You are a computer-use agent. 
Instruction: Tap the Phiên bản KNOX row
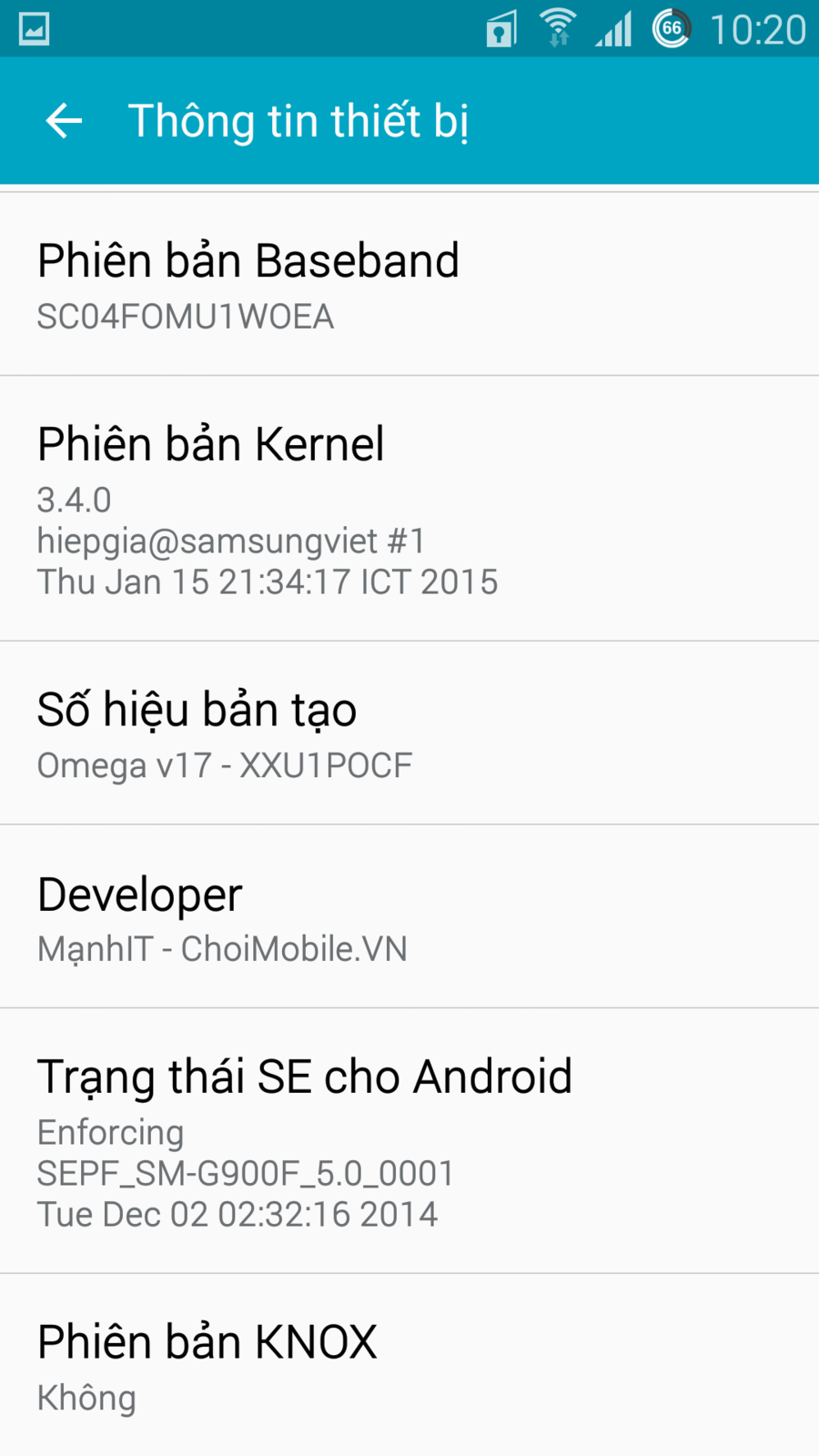pos(409,1365)
